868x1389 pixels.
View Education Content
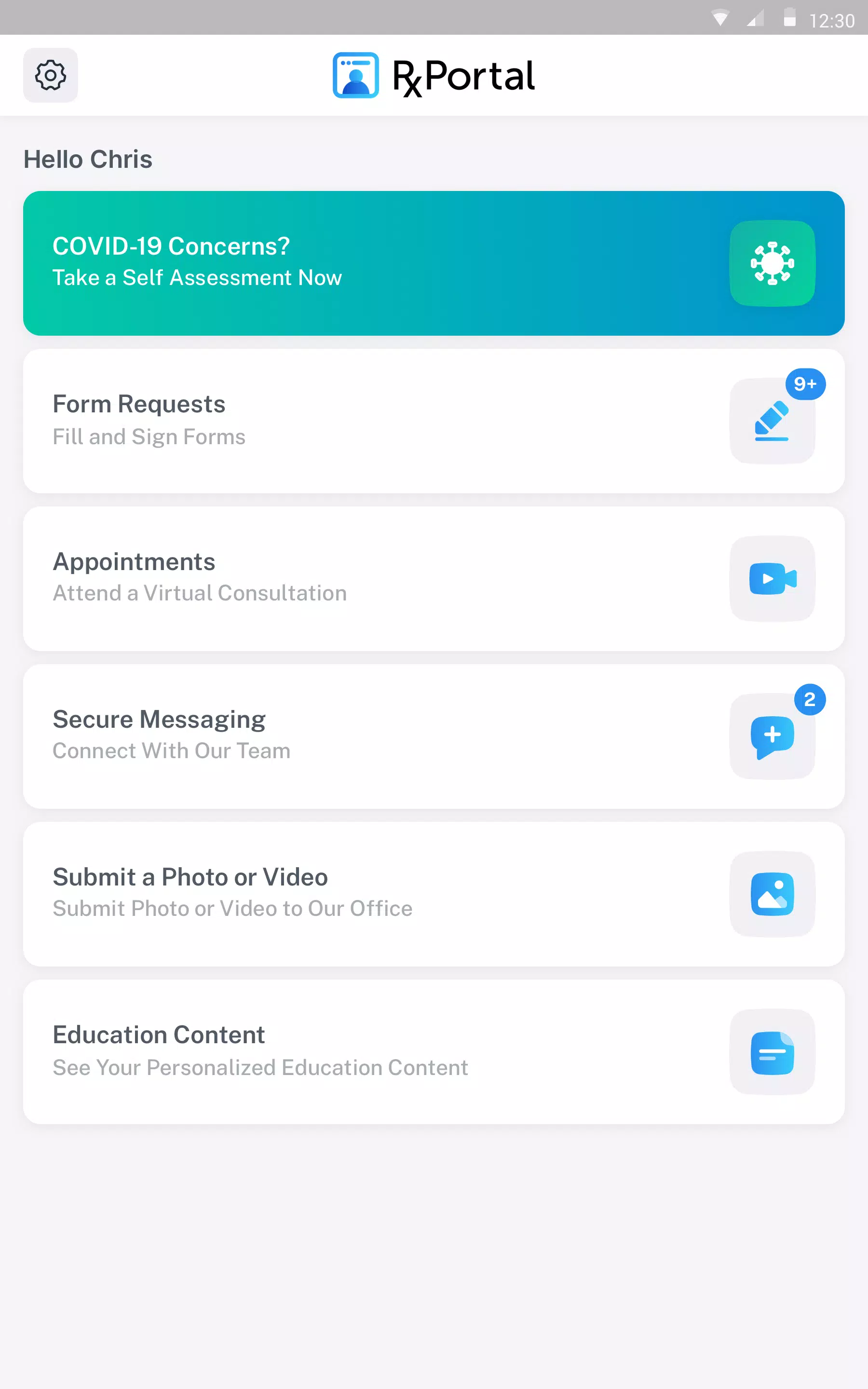(434, 1052)
